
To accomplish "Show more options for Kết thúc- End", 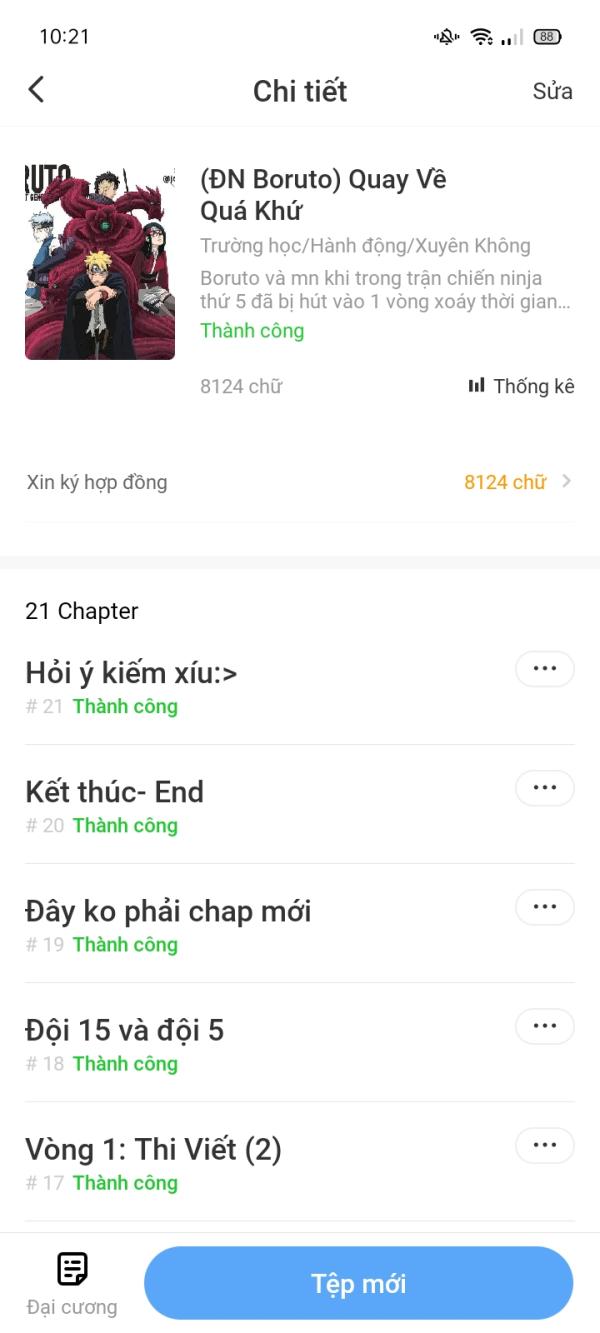I will [x=544, y=788].
